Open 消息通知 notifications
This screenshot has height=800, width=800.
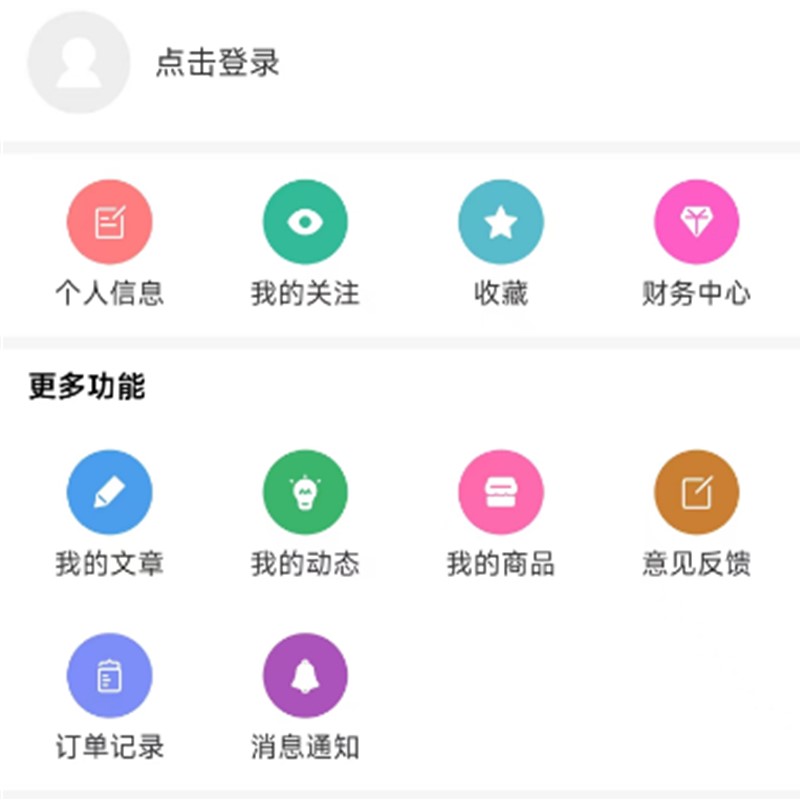[x=305, y=676]
